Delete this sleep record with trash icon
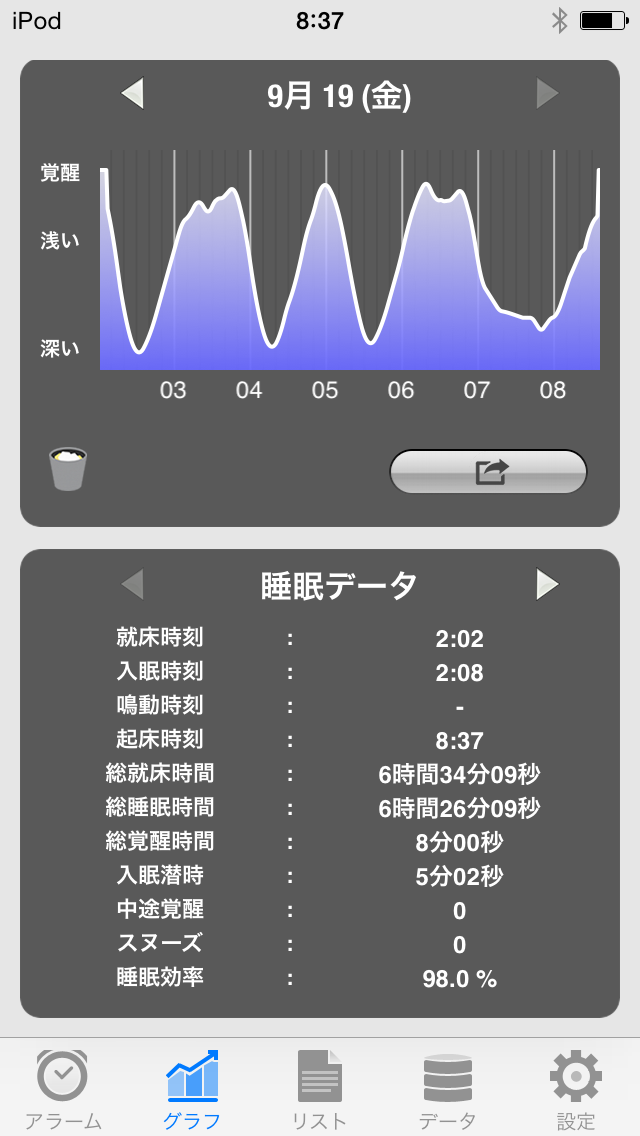The width and height of the screenshot is (640, 1136). [x=68, y=469]
